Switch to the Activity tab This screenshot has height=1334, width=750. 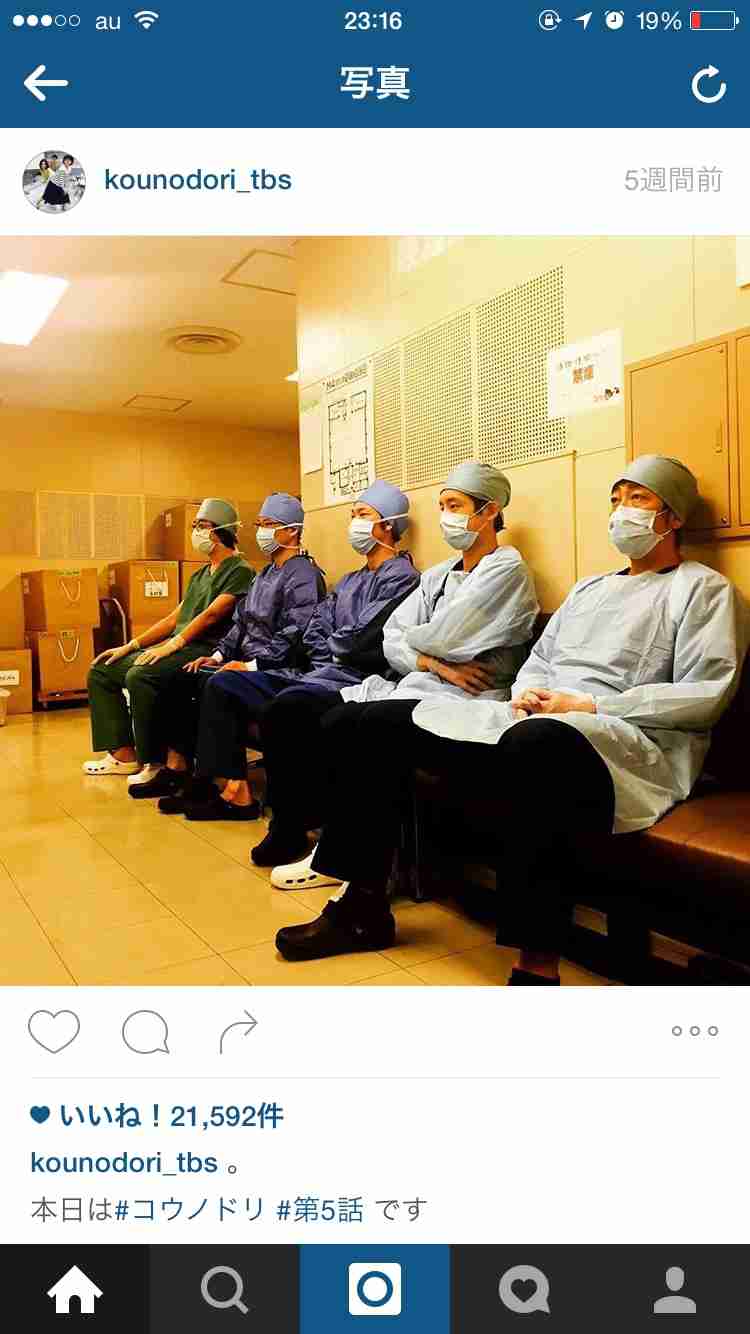[525, 1289]
